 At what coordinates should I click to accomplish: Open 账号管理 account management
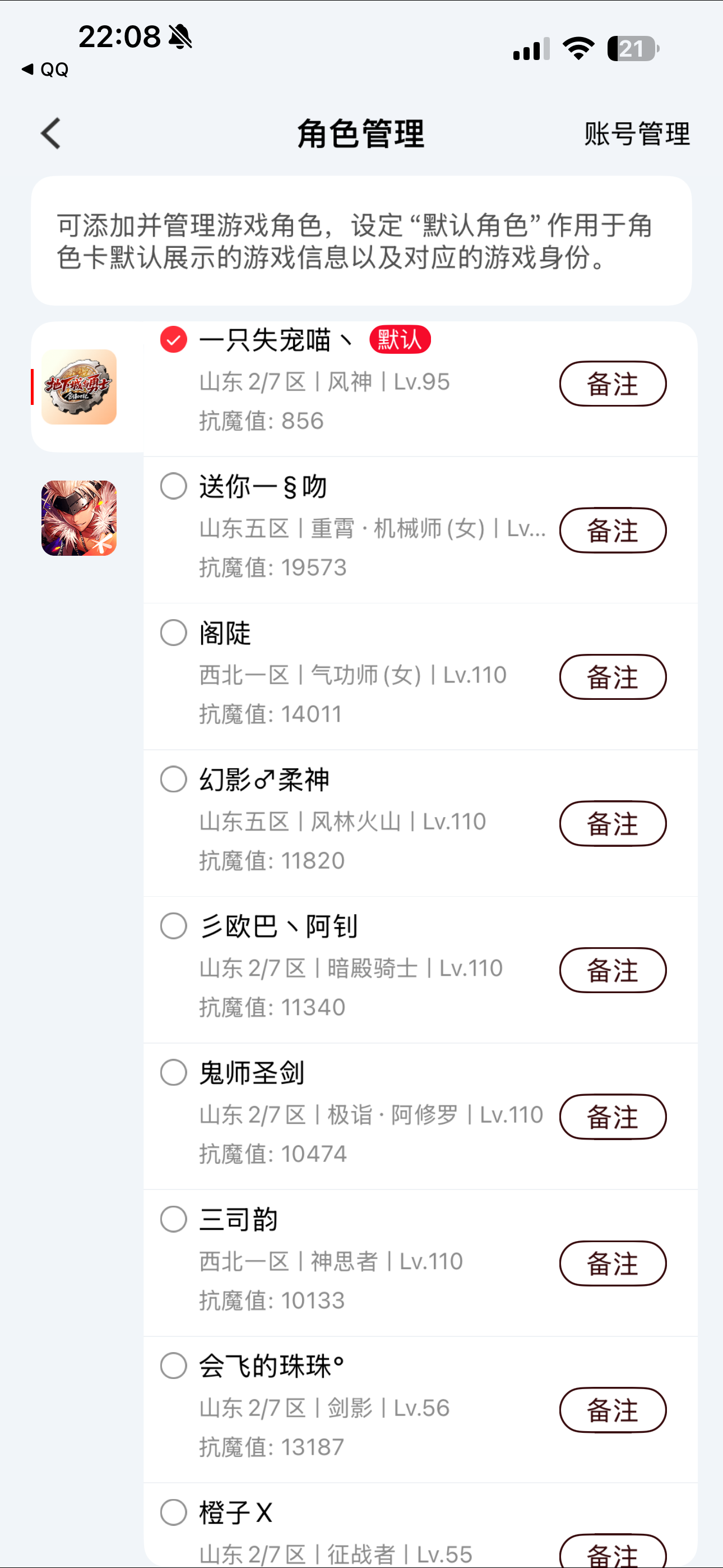pyautogui.click(x=637, y=134)
